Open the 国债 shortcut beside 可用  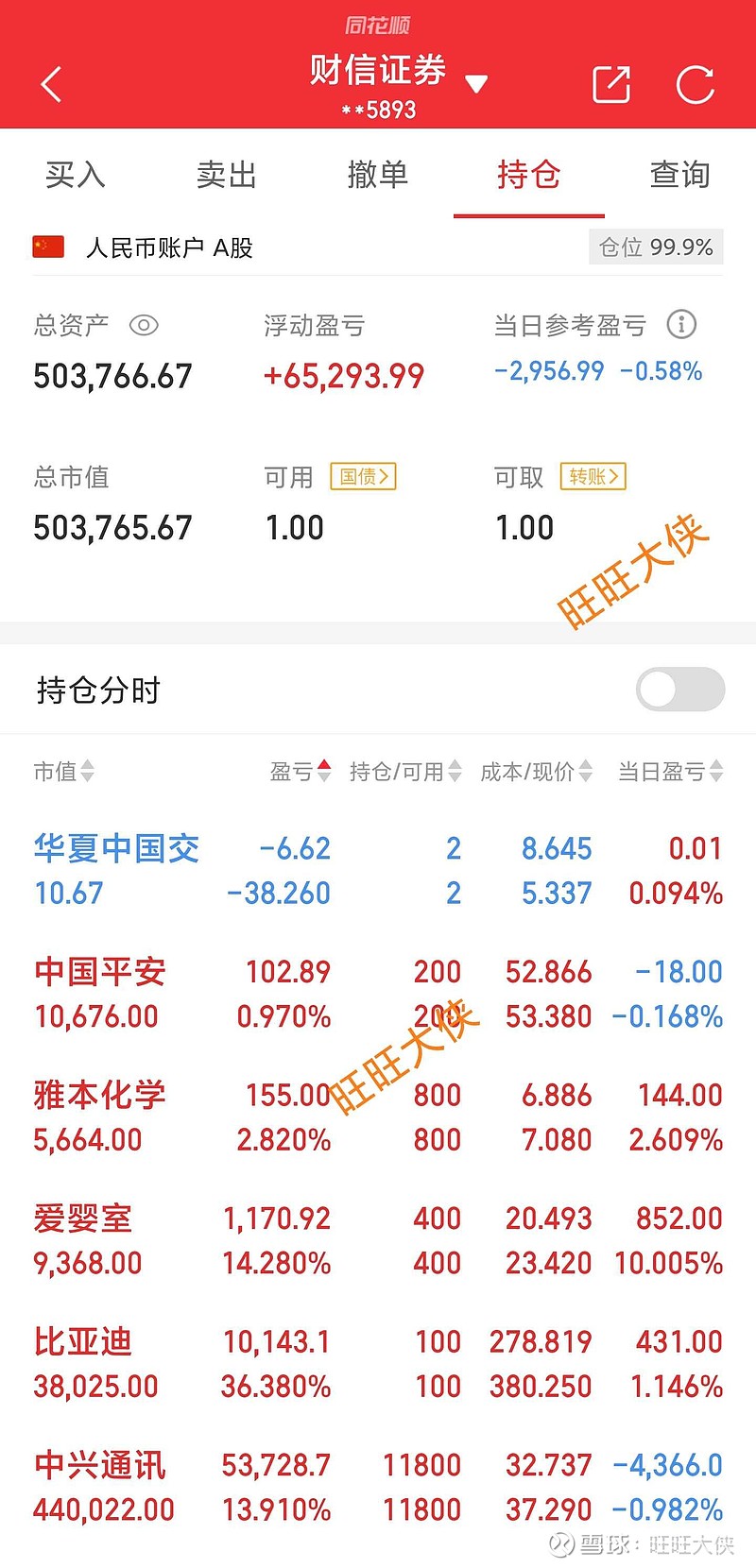click(363, 477)
